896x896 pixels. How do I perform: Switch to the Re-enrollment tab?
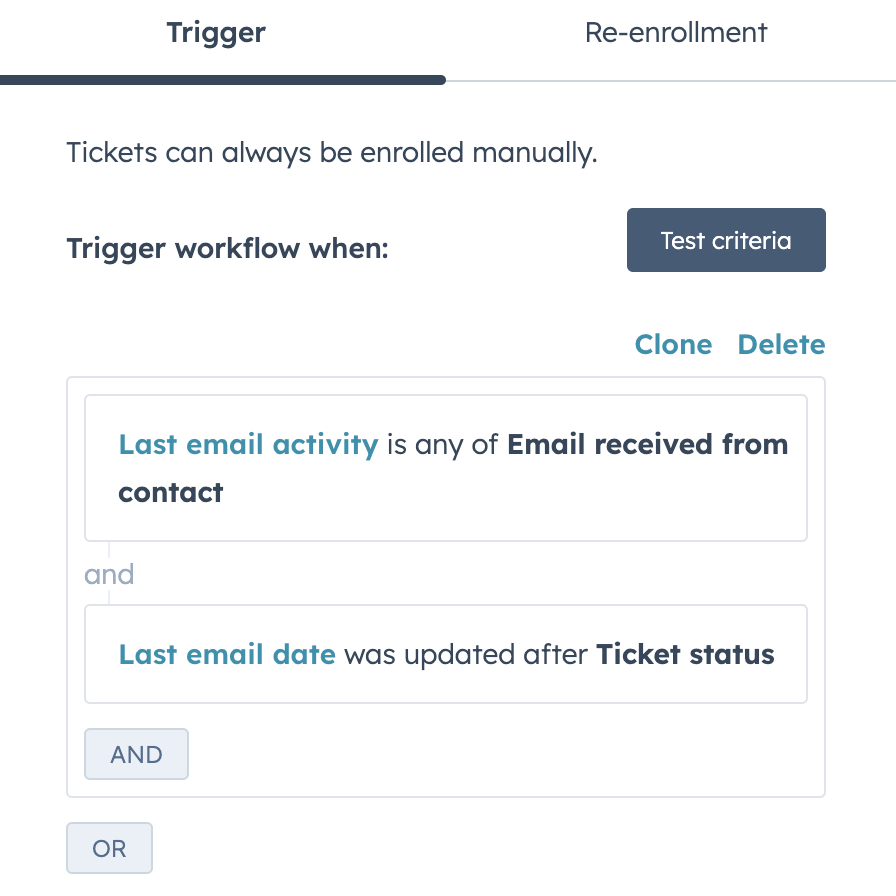point(675,32)
